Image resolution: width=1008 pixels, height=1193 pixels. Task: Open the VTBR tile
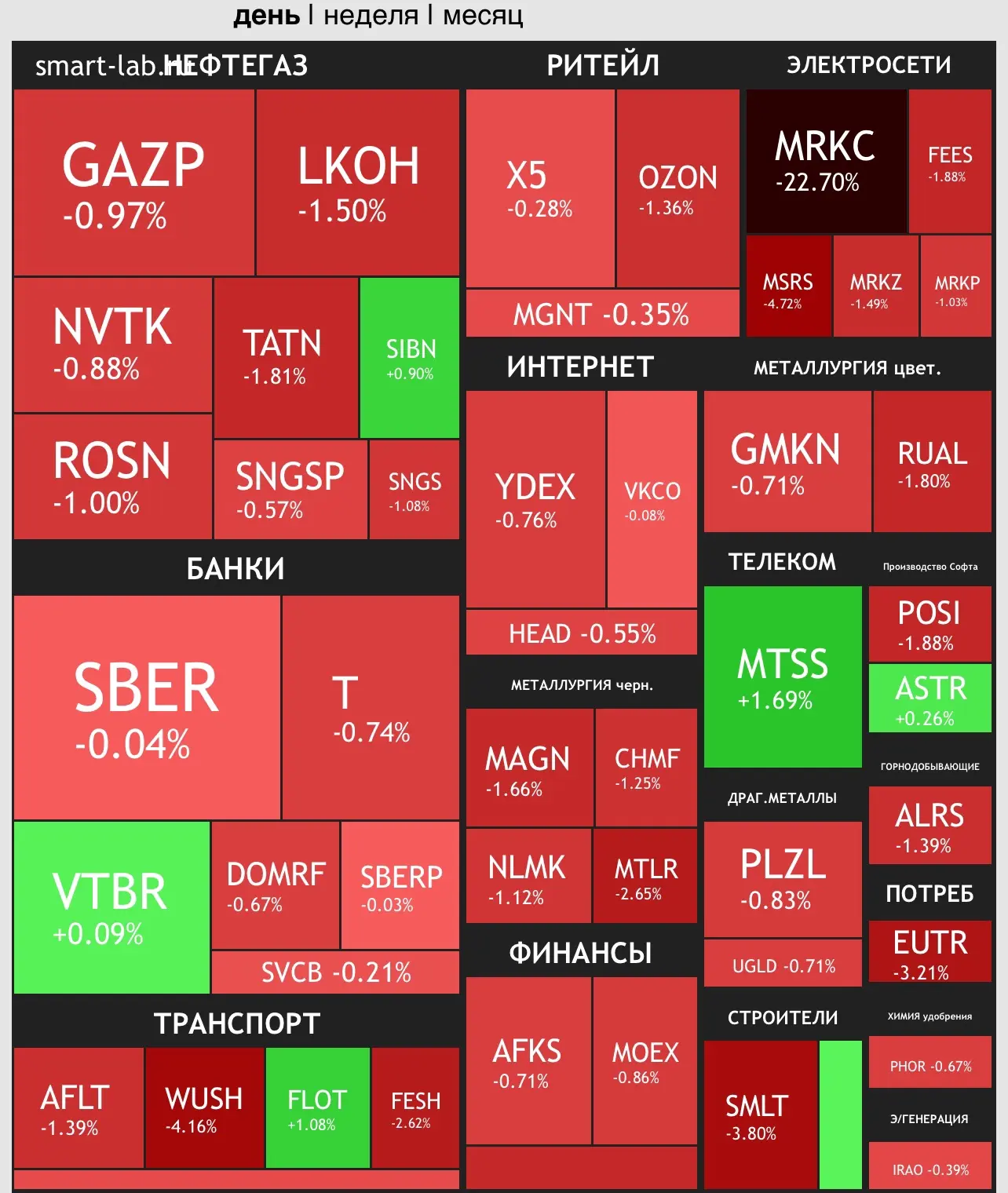pyautogui.click(x=111, y=907)
